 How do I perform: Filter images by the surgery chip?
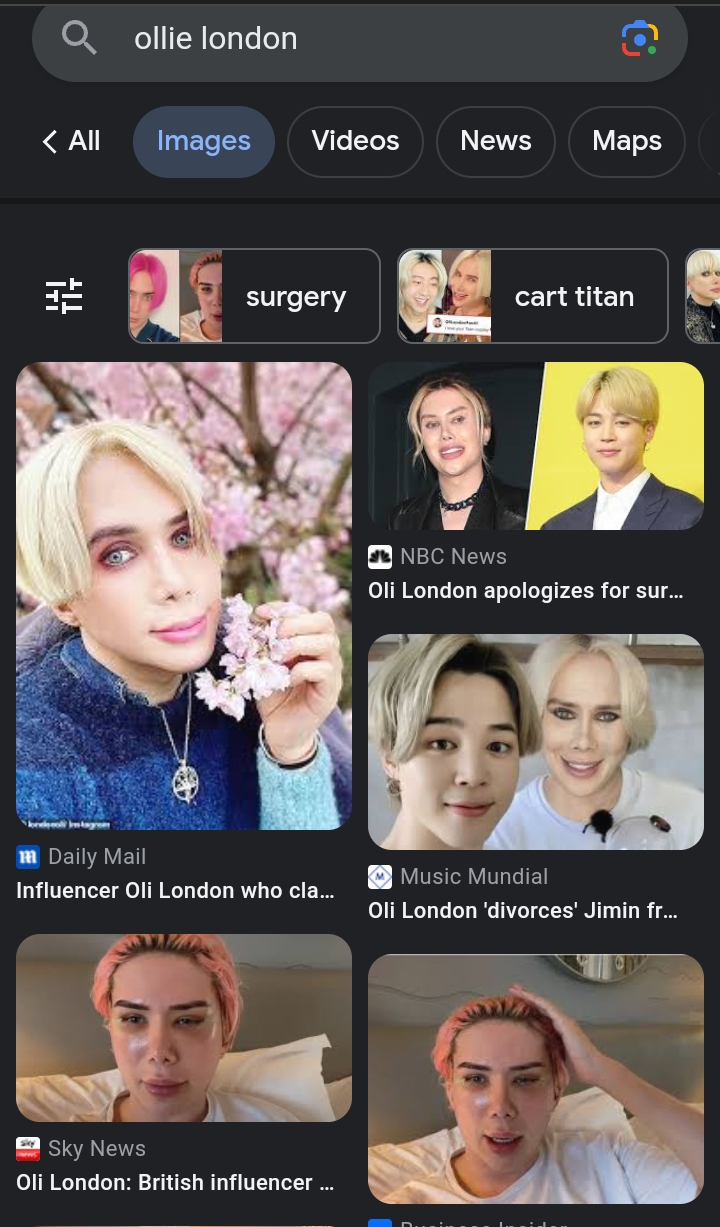[x=254, y=296]
